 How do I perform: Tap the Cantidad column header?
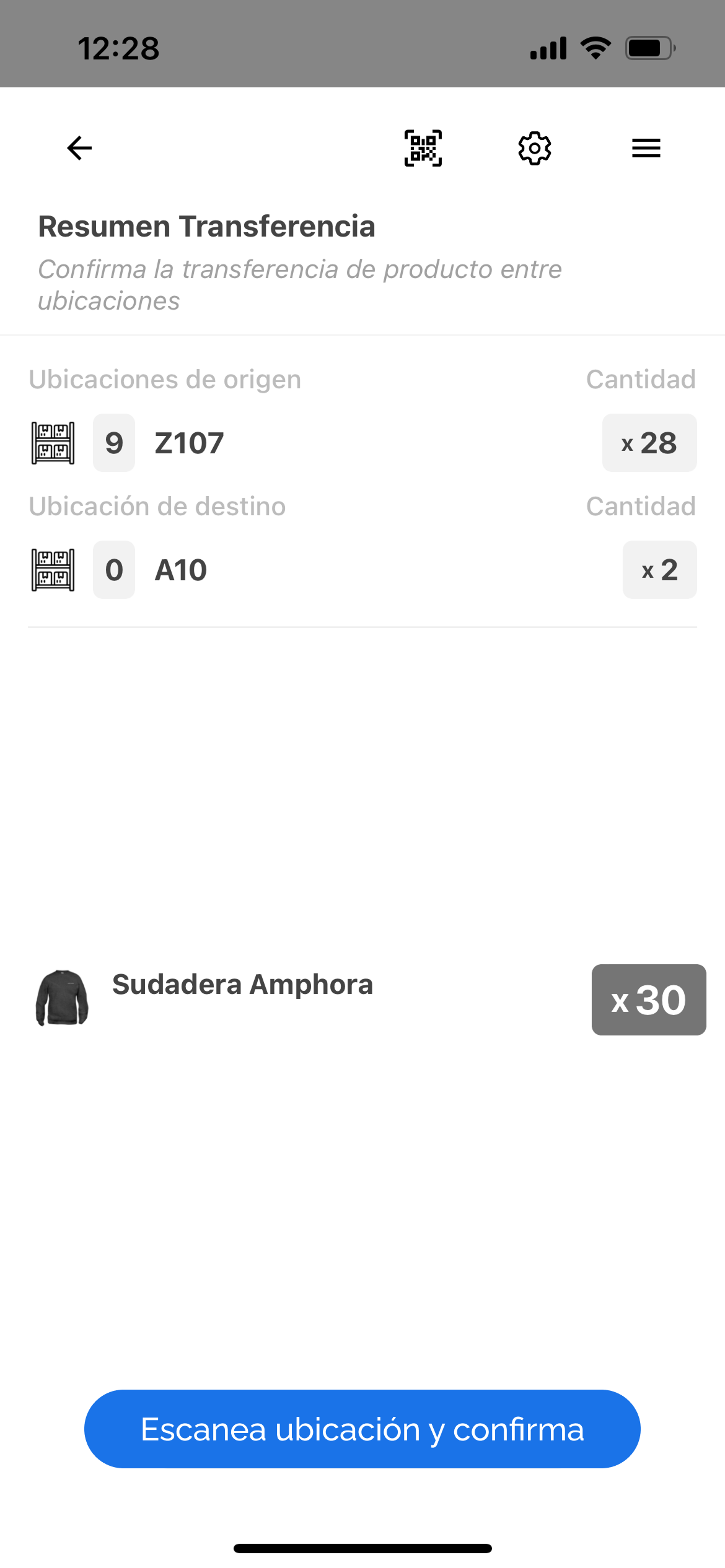coord(641,379)
